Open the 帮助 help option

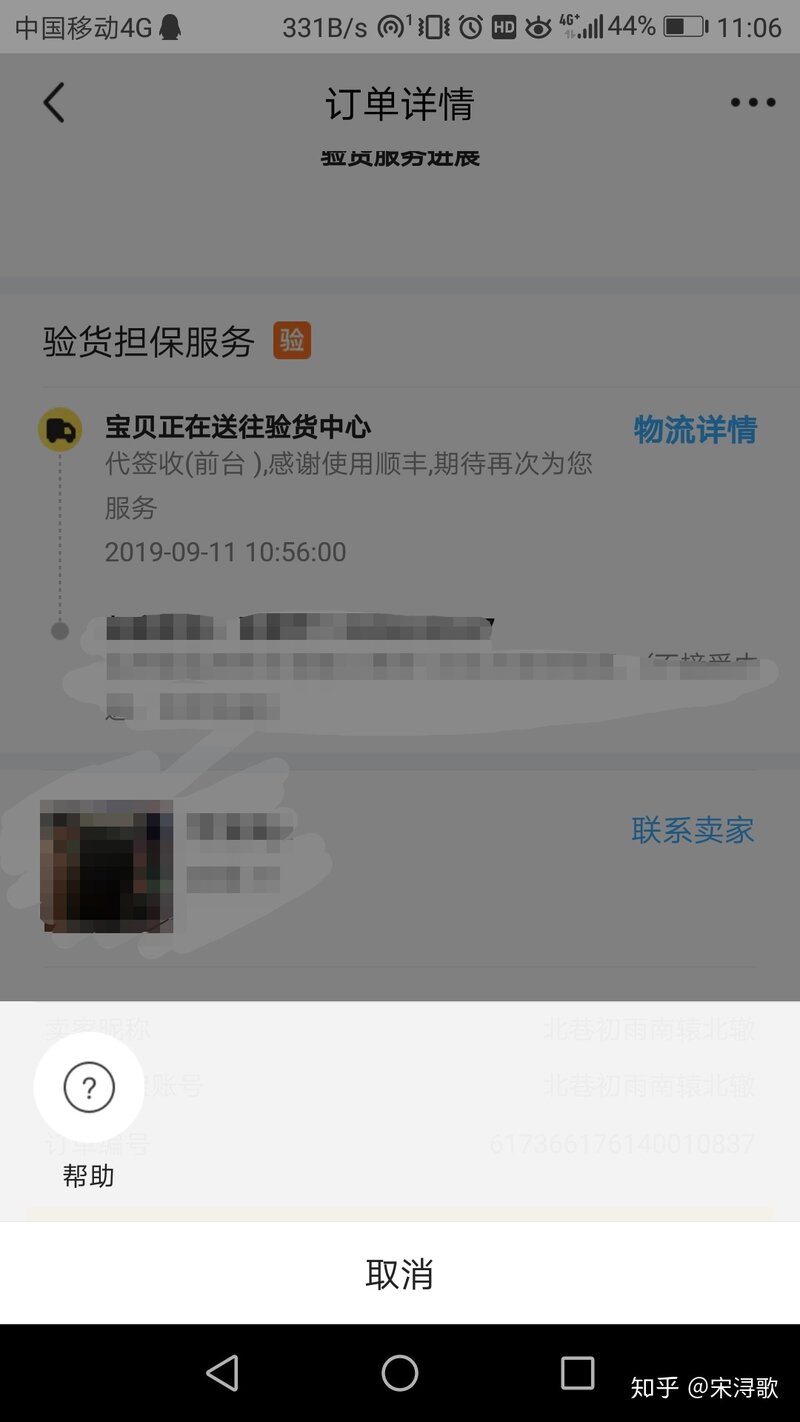89,1088
